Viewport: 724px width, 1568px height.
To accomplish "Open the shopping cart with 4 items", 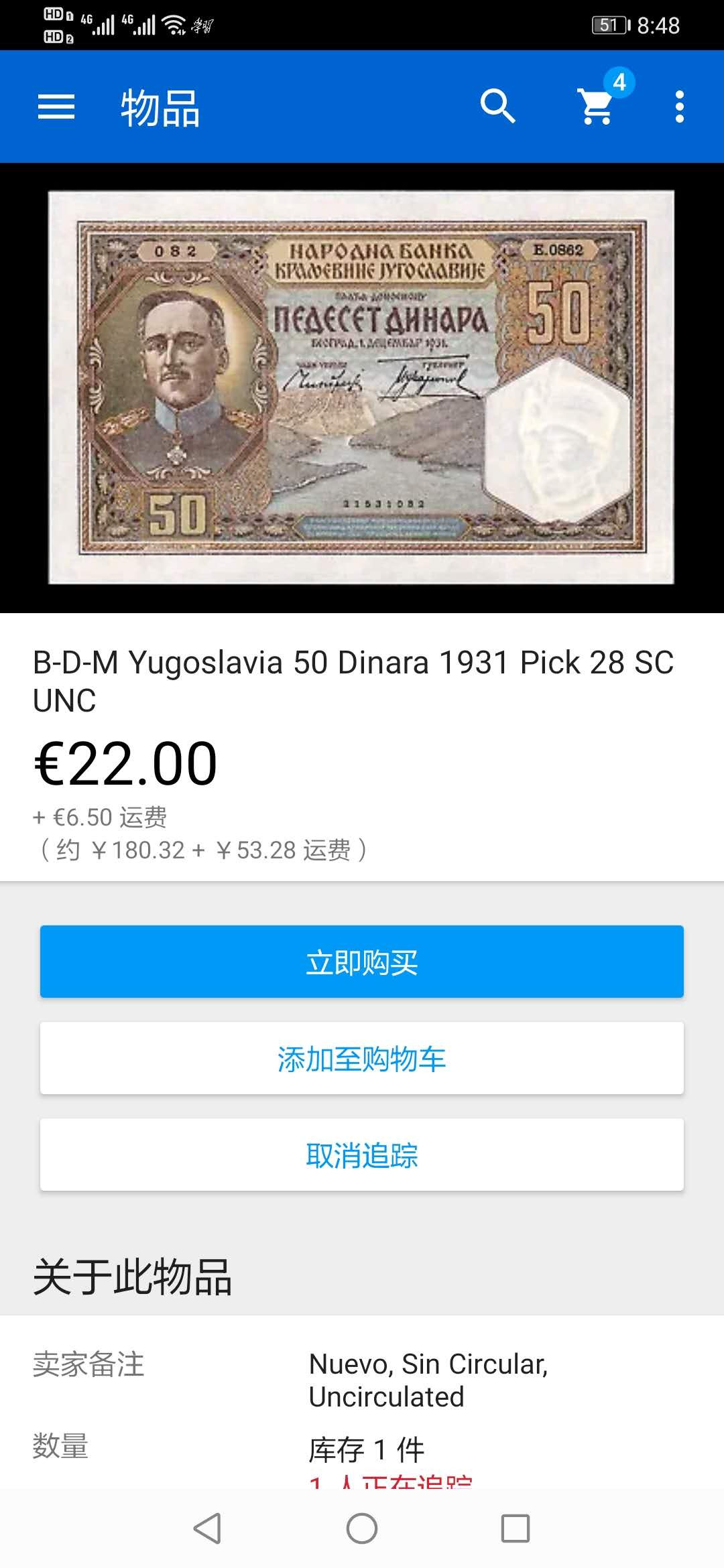I will coord(598,106).
